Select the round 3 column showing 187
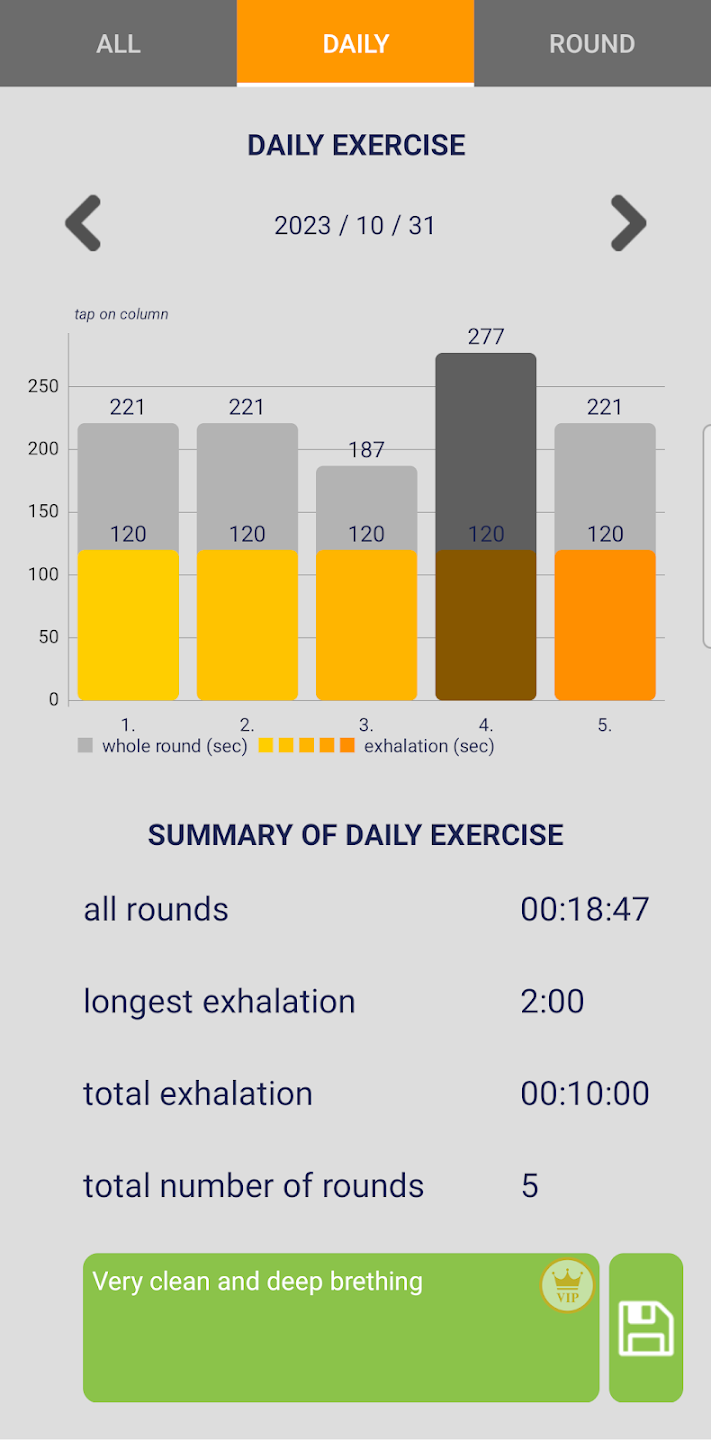This screenshot has height=1440, width=711. tap(366, 583)
